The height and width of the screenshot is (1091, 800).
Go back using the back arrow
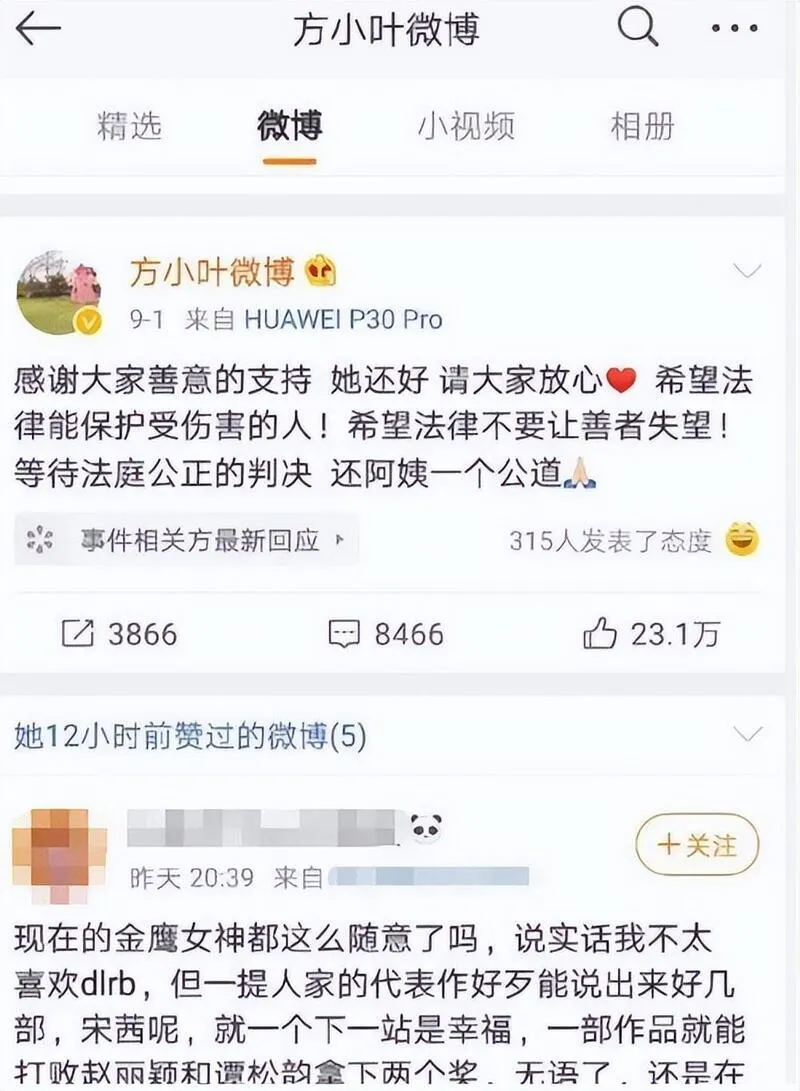coord(40,29)
